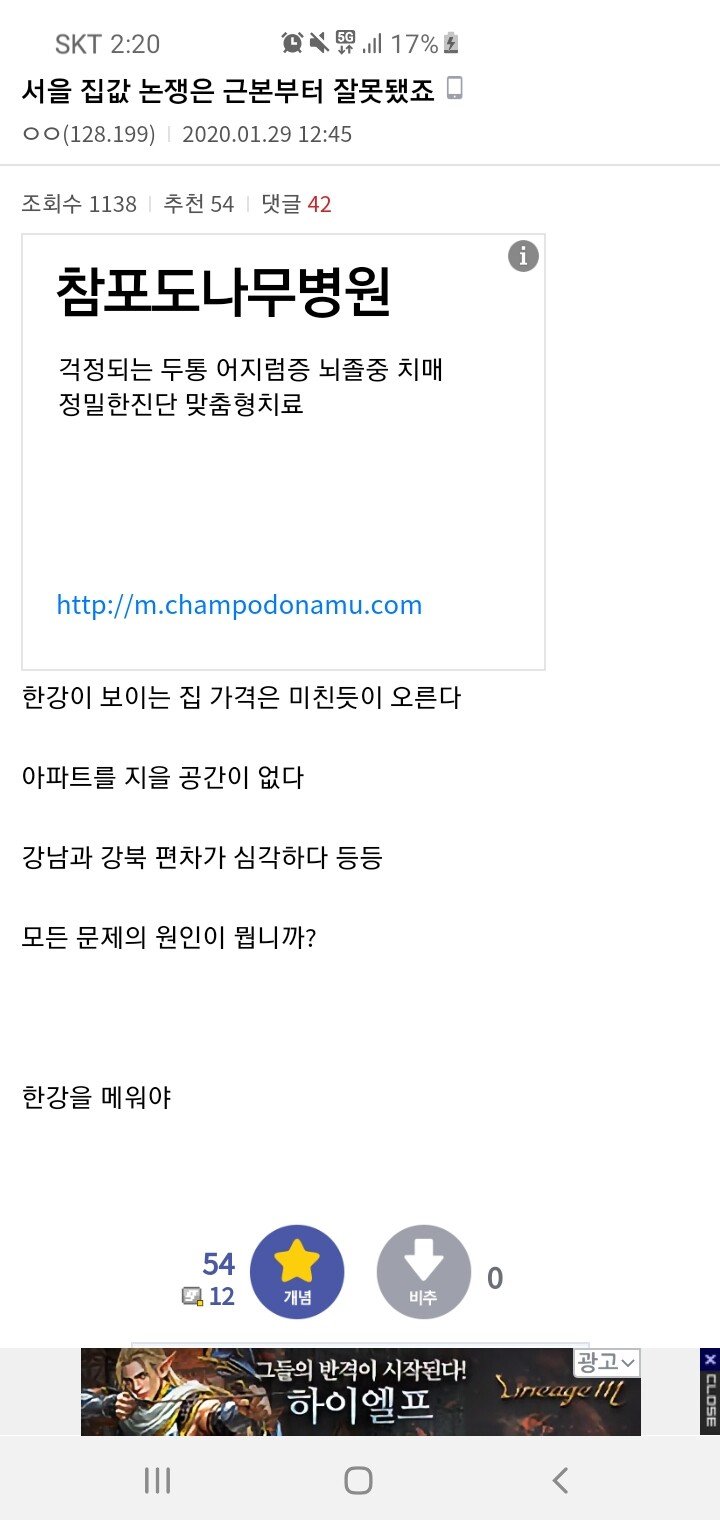Go back with system back button
The width and height of the screenshot is (720, 1520).
click(560, 1480)
